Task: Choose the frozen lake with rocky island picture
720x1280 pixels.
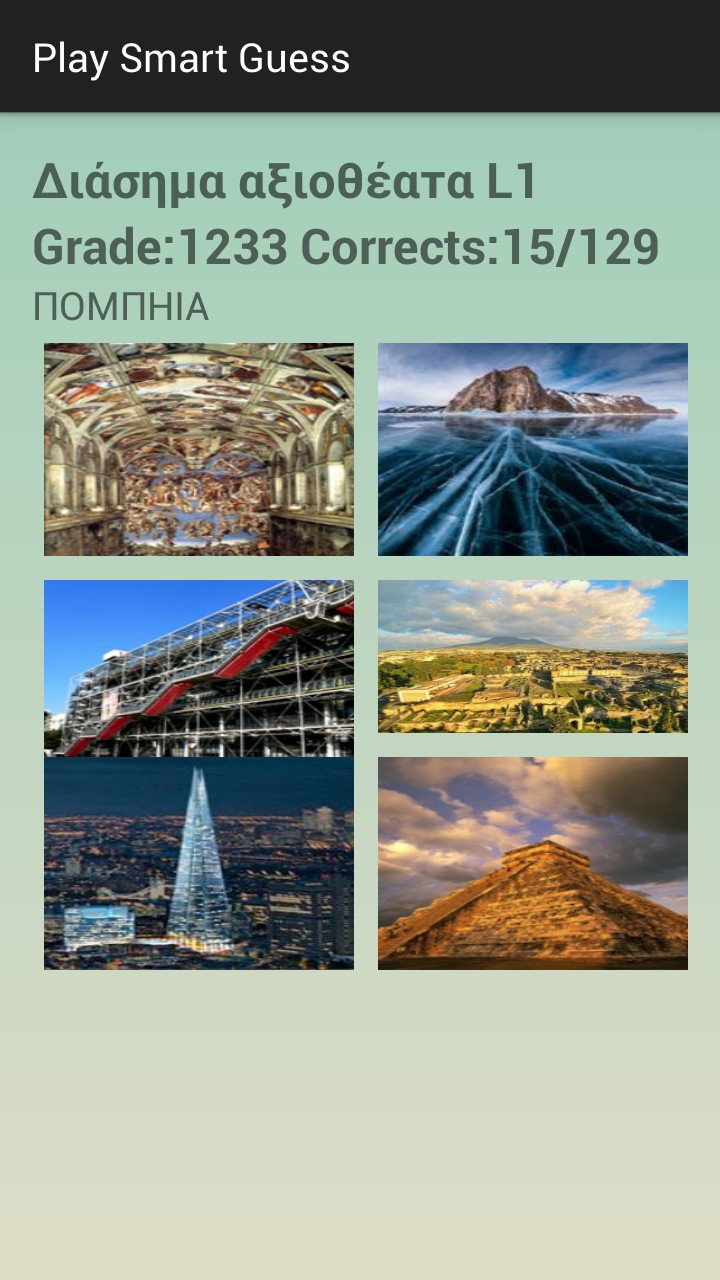Action: (x=532, y=449)
